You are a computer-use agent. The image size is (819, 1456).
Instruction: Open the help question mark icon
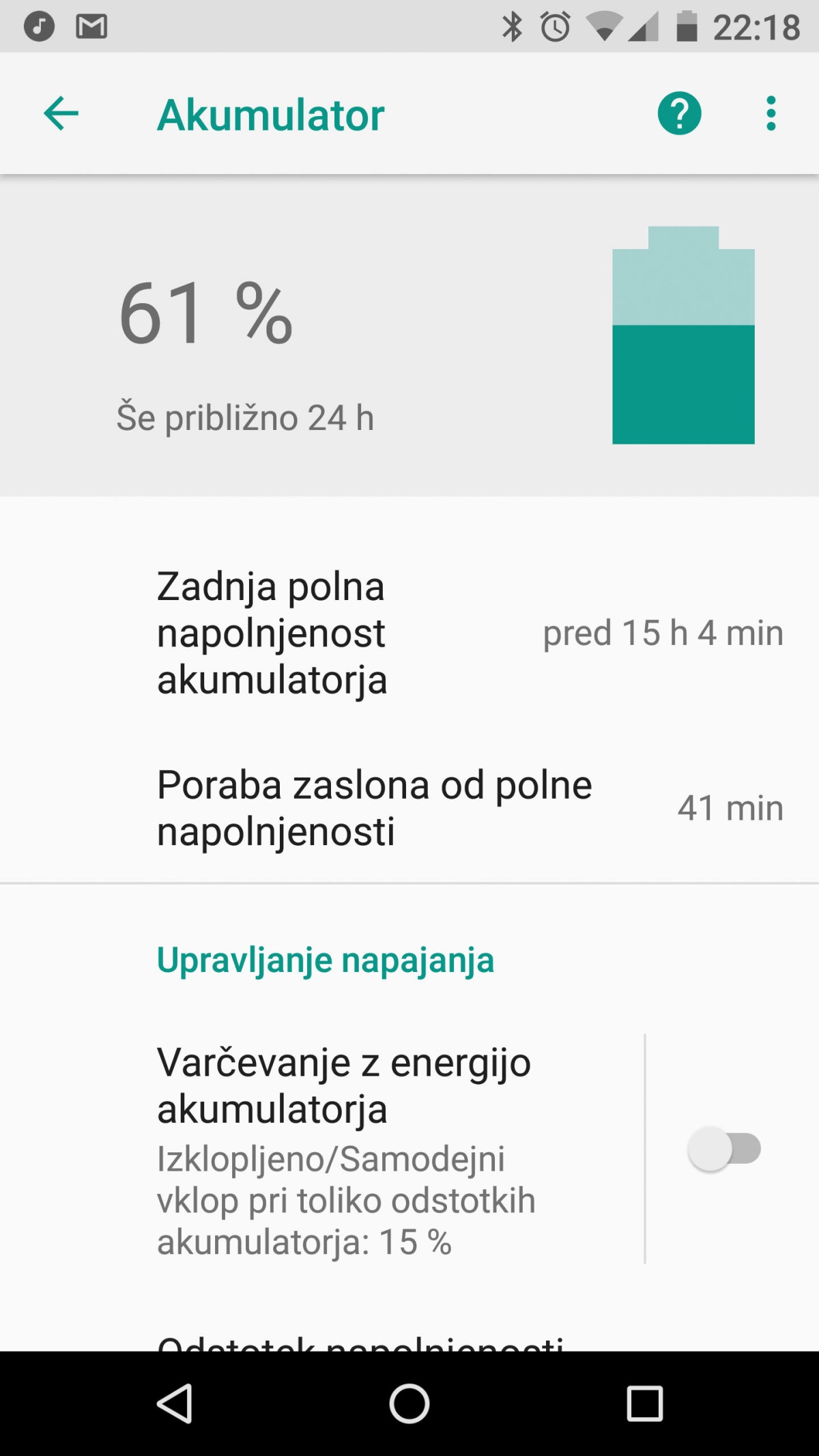coord(679,113)
